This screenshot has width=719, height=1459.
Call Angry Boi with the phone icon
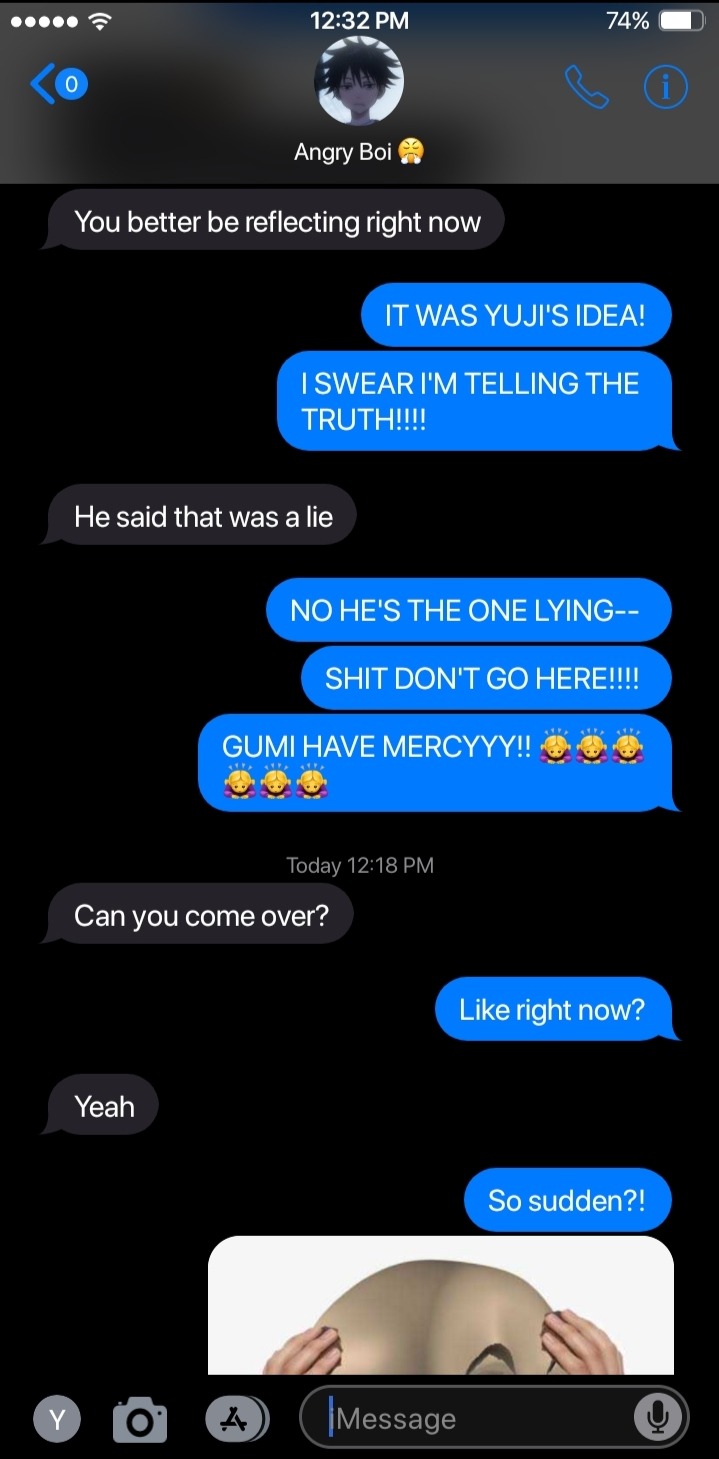tap(586, 87)
